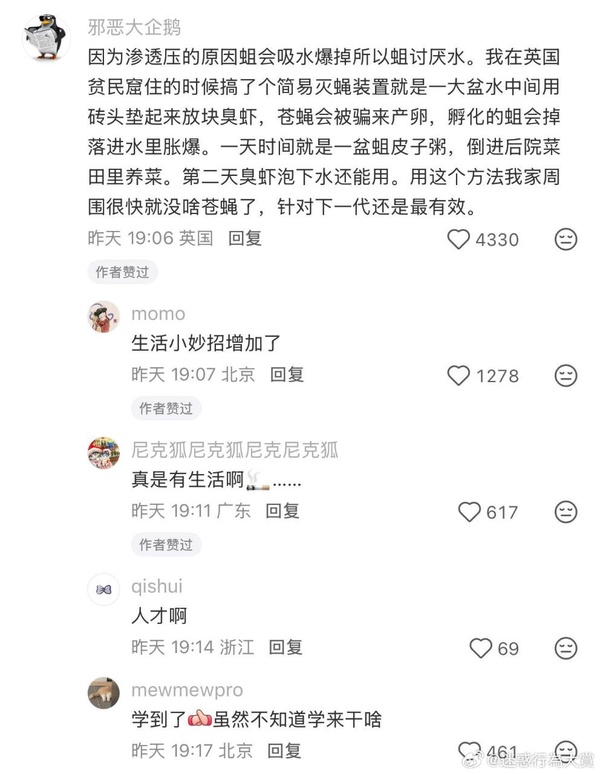The width and height of the screenshot is (600, 774).
Task: Like mewmewpro's comment
Action: [469, 751]
